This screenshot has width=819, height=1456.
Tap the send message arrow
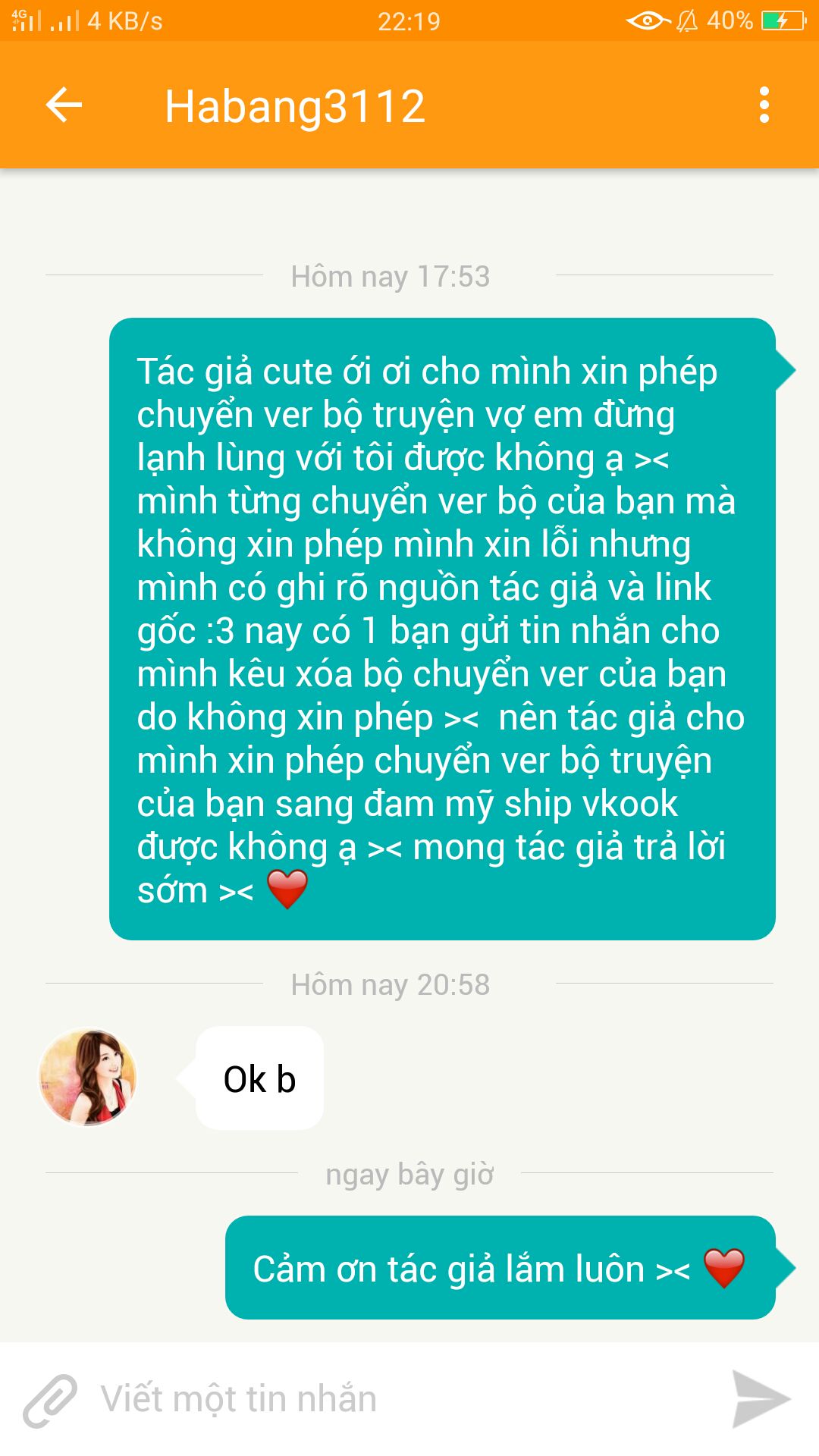tap(761, 1399)
